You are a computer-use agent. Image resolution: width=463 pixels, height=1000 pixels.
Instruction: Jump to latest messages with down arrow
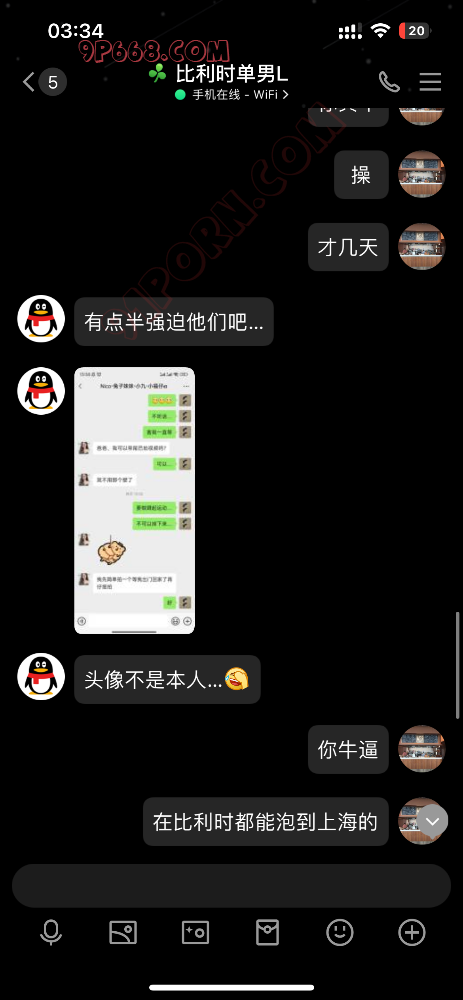point(433,821)
